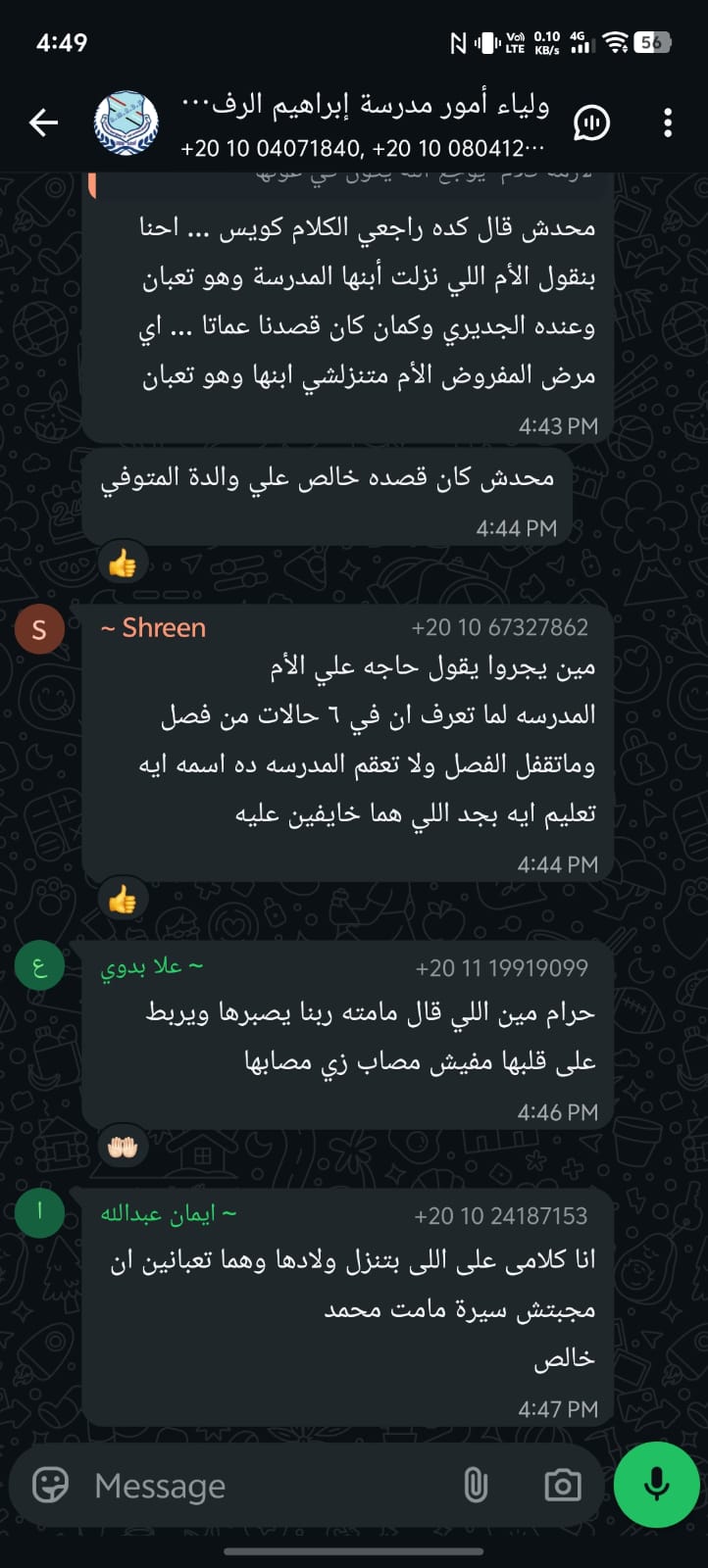Image resolution: width=708 pixels, height=1568 pixels.
Task: Open ايمان عبدالله profile avatar
Action: pos(39,1213)
